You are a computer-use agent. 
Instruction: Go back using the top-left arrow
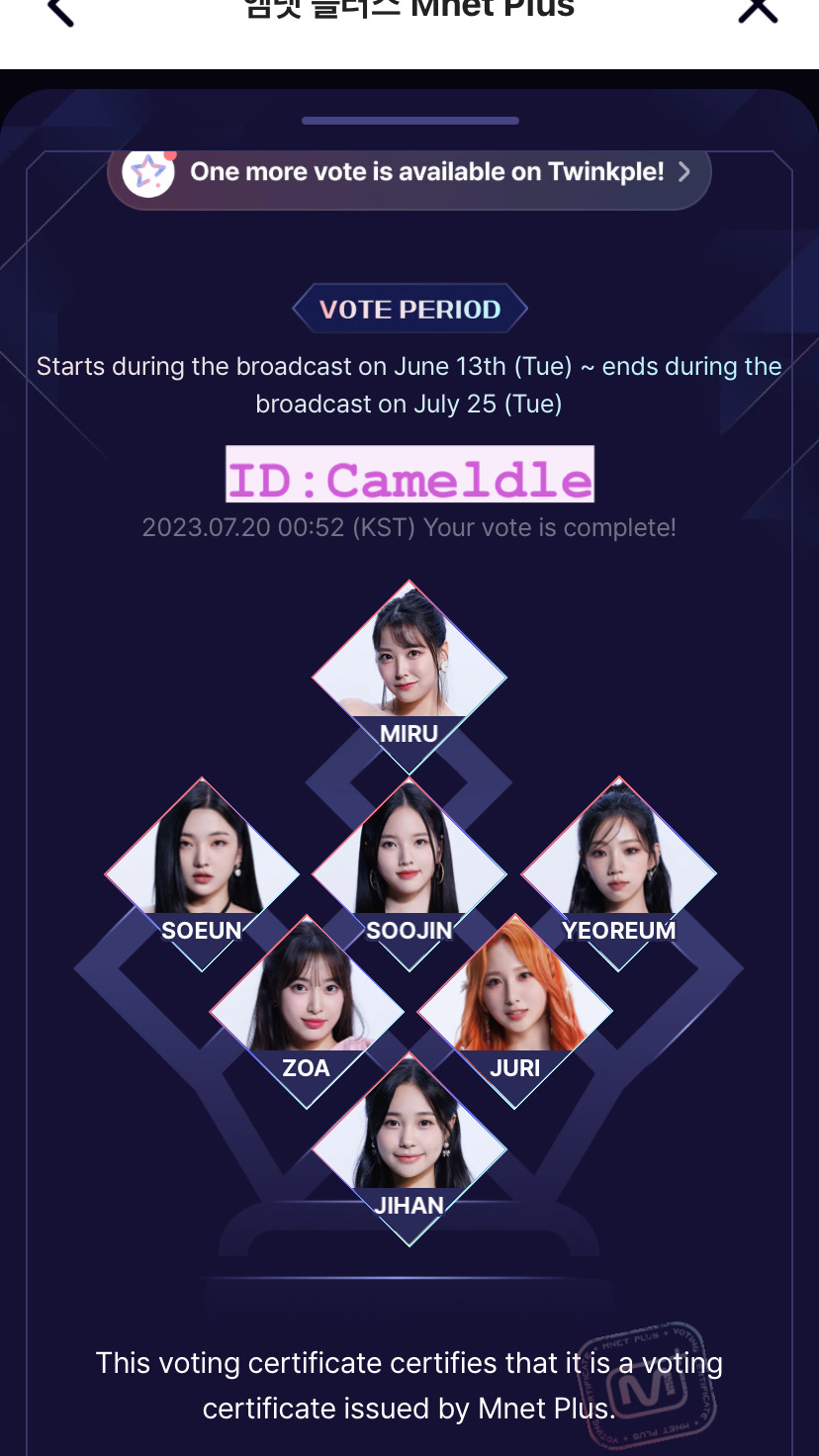(x=61, y=12)
